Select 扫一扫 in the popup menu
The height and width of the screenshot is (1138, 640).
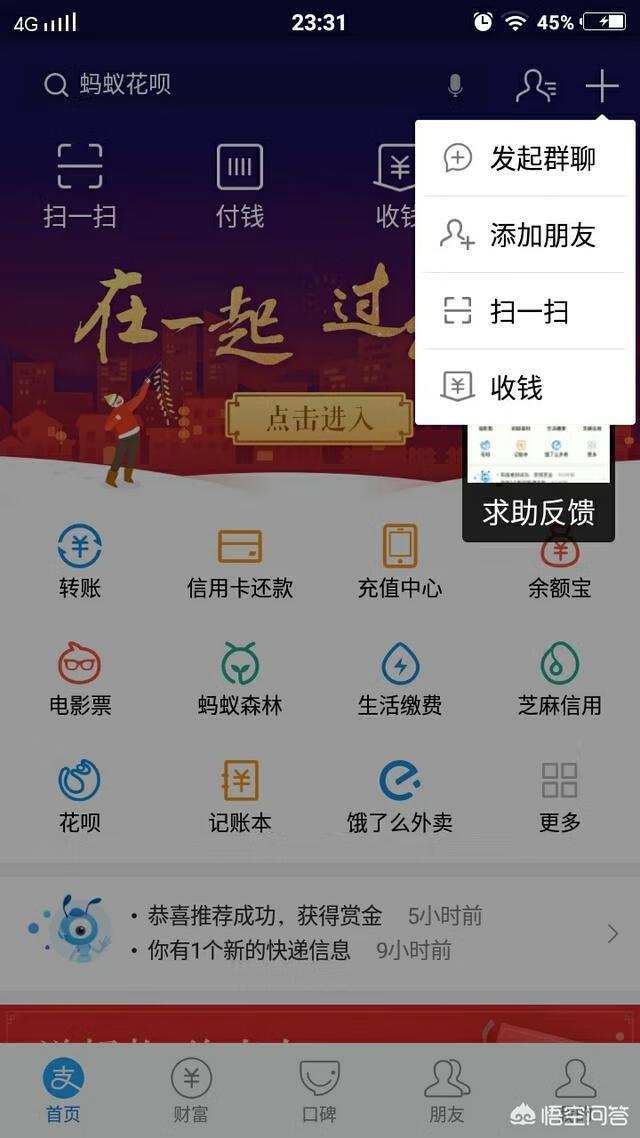point(525,311)
